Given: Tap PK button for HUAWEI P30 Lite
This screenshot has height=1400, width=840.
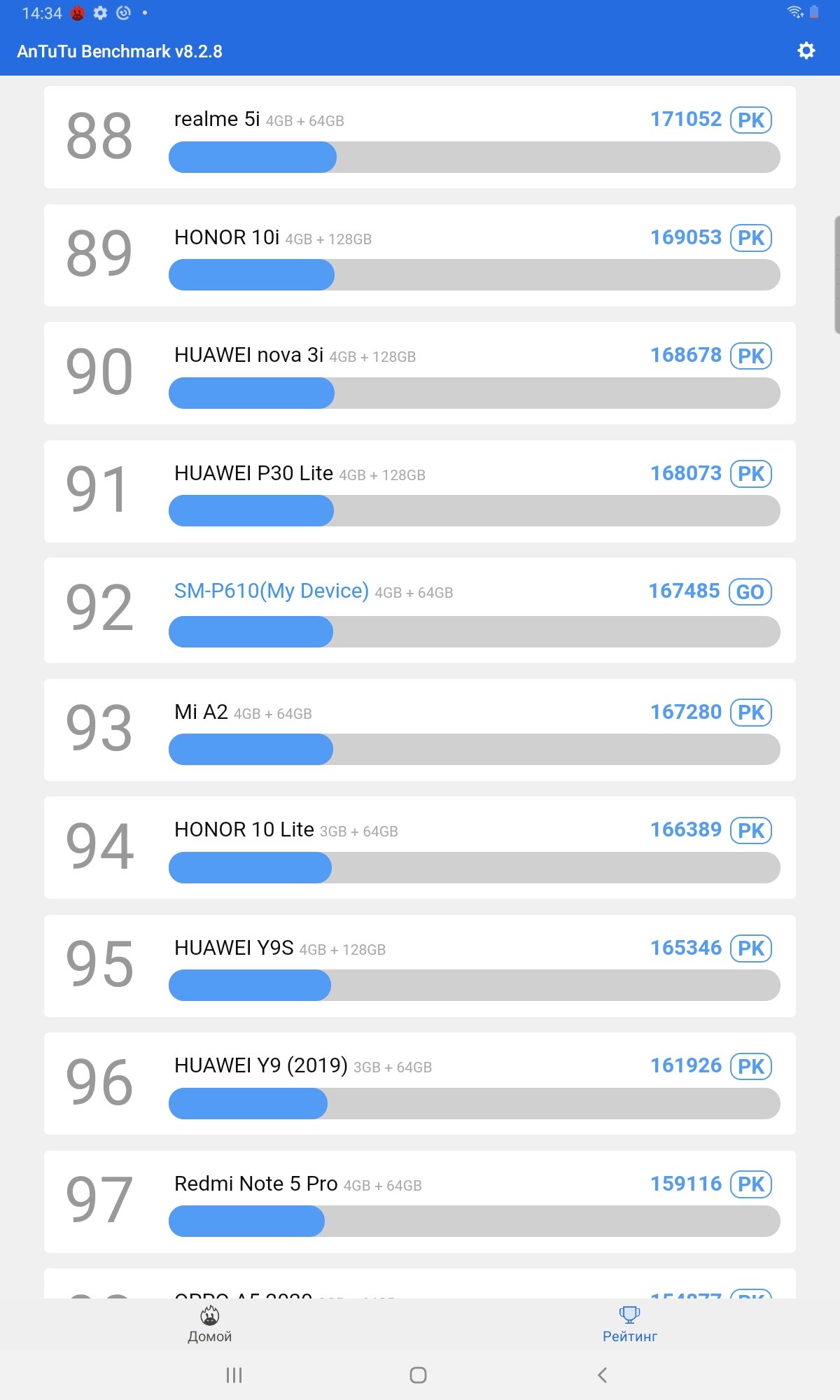Looking at the screenshot, I should pyautogui.click(x=751, y=474).
